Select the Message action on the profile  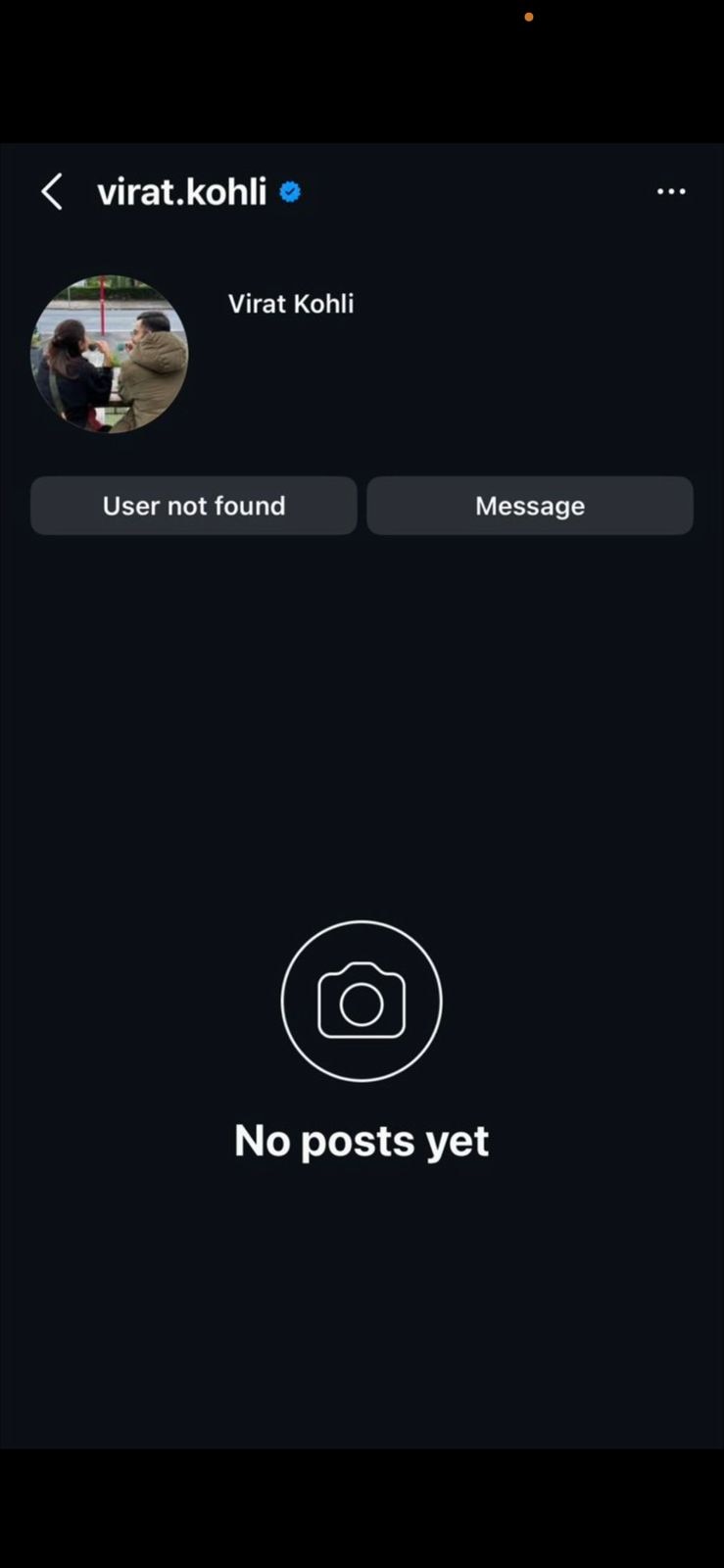click(530, 506)
